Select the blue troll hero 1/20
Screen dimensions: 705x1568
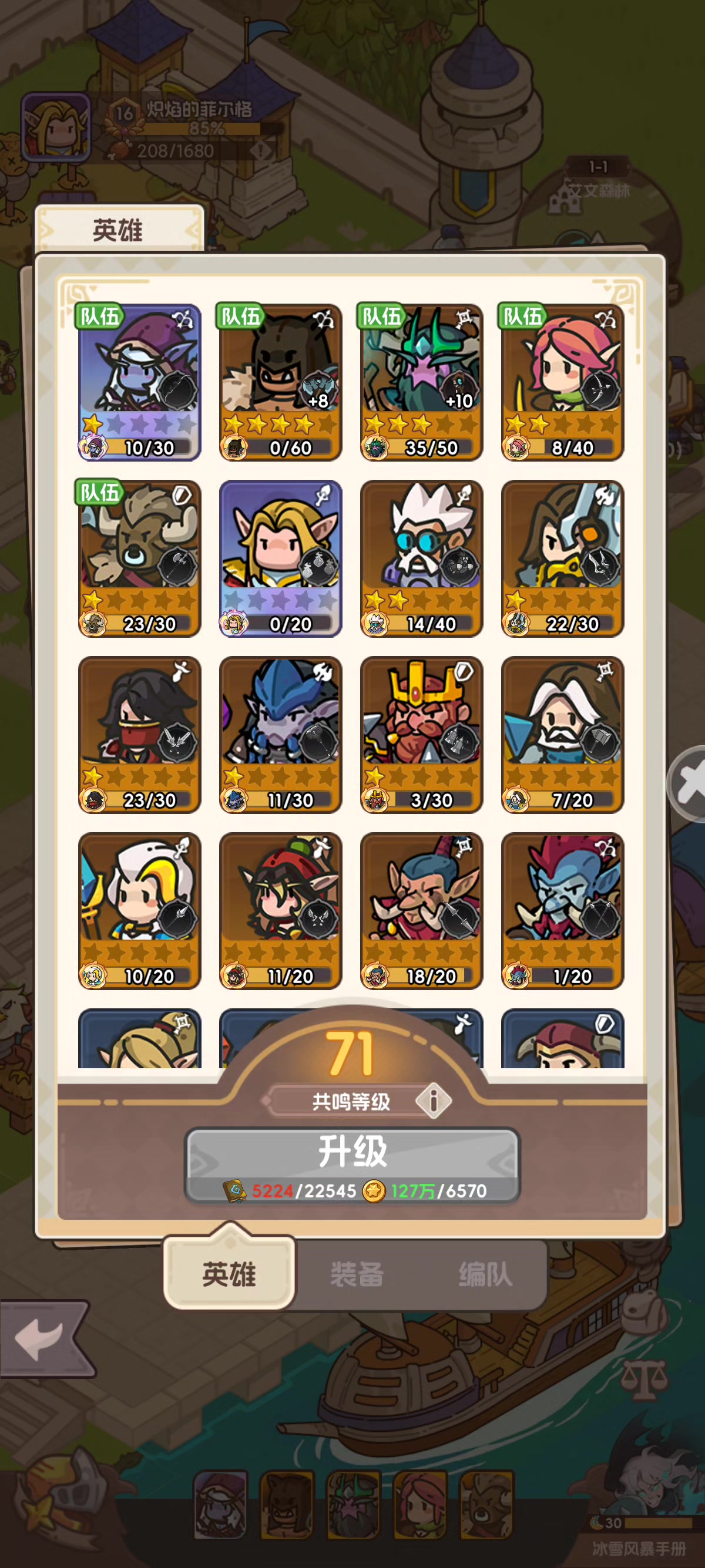(563, 911)
